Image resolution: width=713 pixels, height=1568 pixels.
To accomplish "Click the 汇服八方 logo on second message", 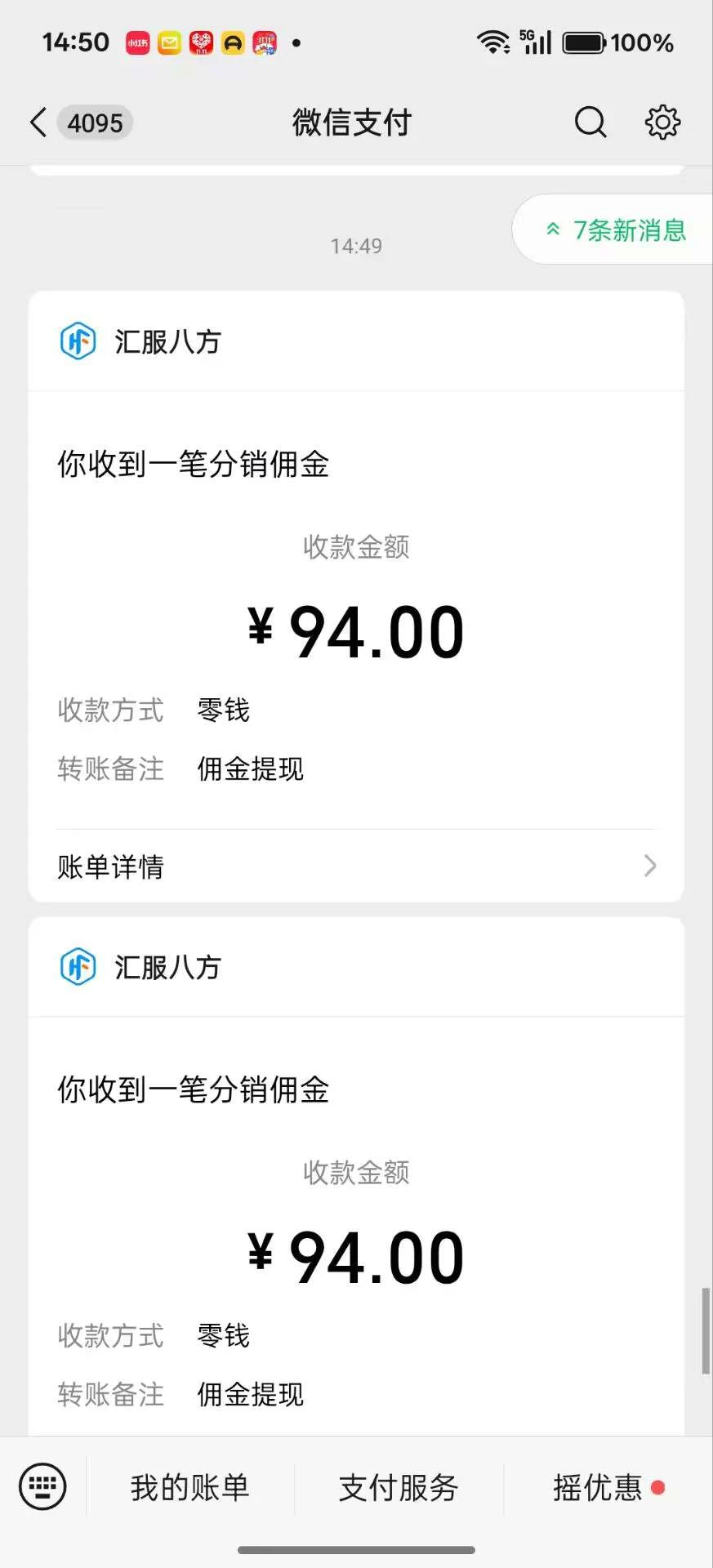I will tap(78, 967).
